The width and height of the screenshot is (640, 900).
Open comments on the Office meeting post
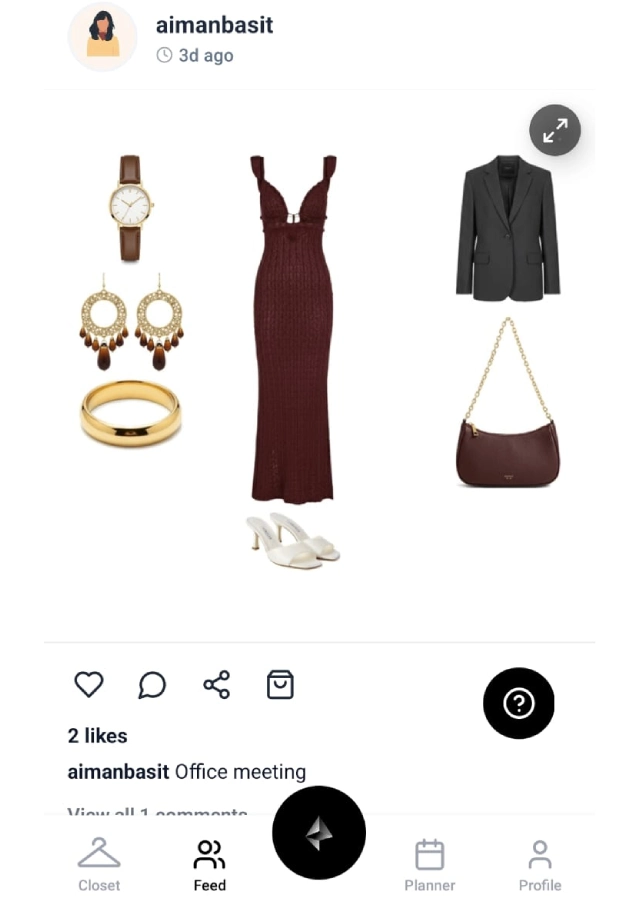[152, 684]
